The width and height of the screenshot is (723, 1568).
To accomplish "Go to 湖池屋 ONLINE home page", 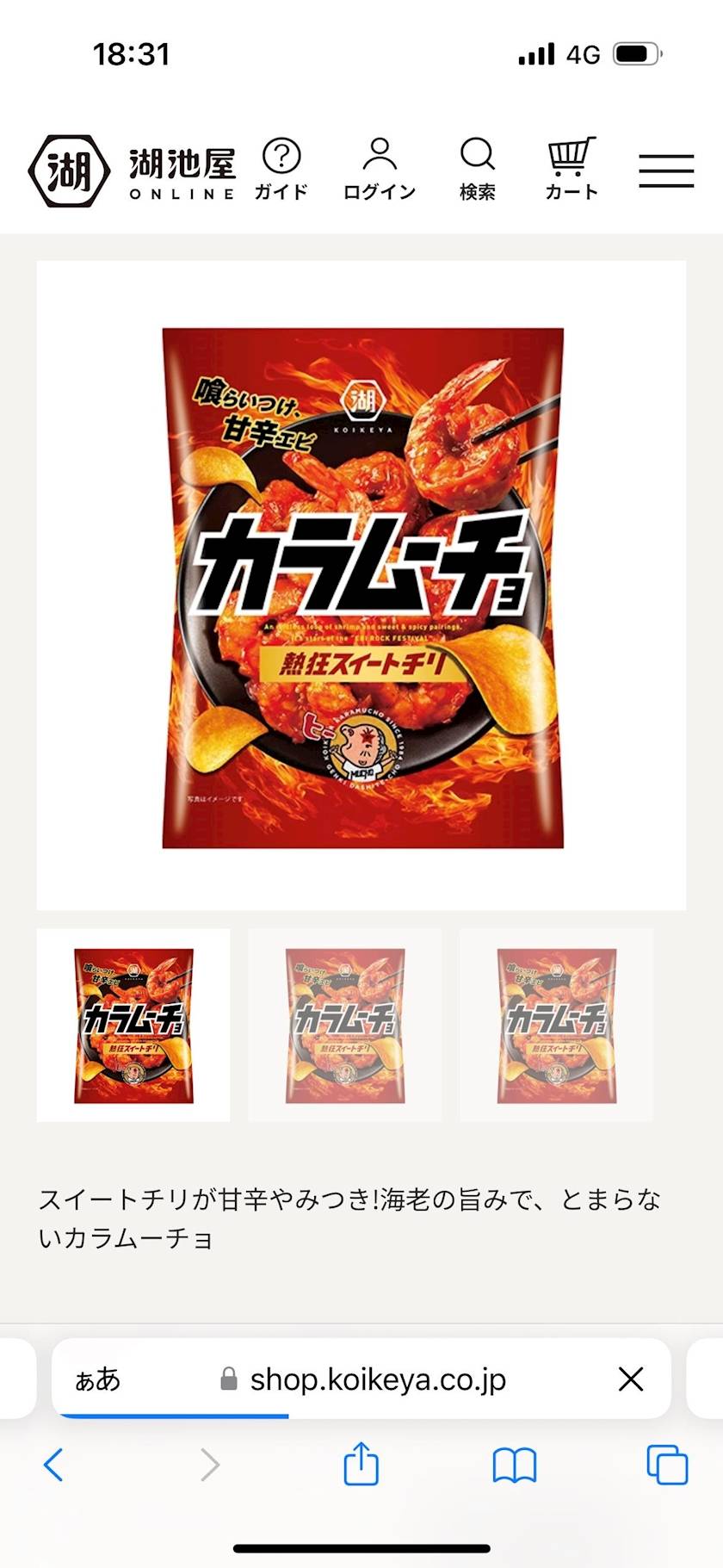I will point(133,170).
